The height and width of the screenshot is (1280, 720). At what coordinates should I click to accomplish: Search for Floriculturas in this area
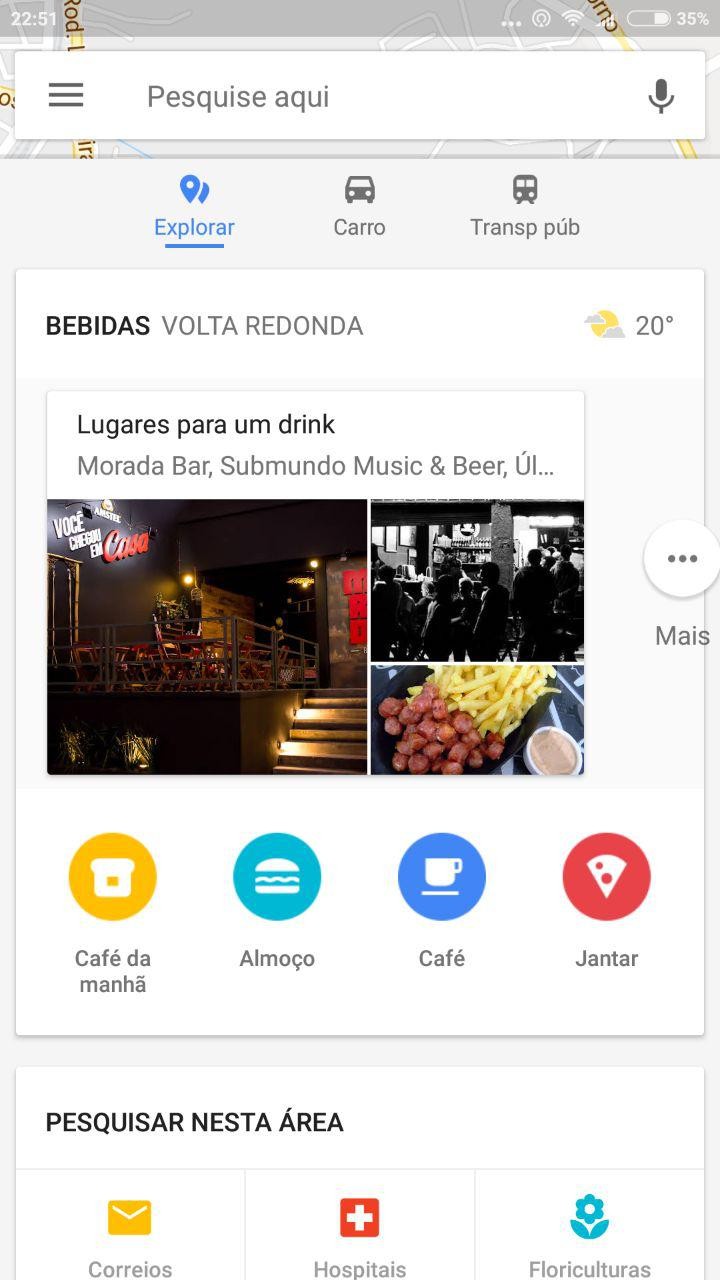[x=590, y=1232]
